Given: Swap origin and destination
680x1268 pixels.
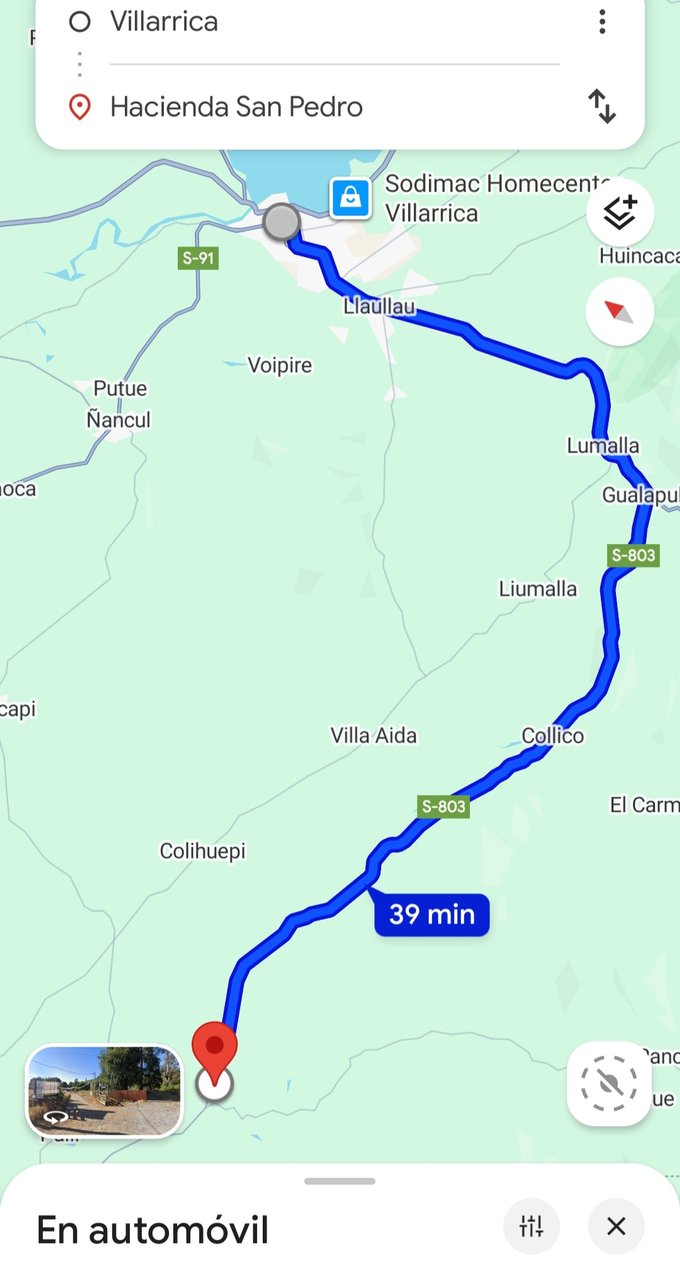Looking at the screenshot, I should [602, 106].
